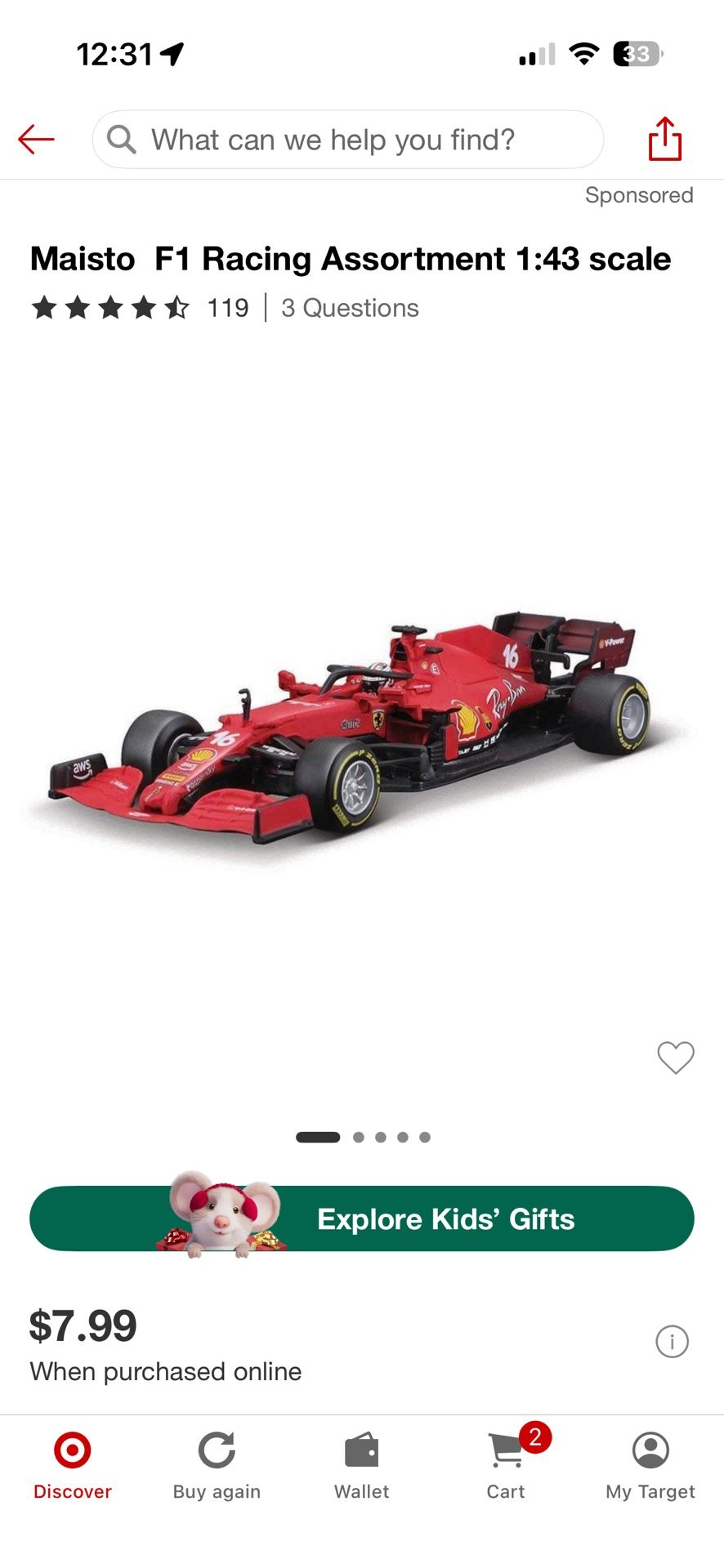Tap the Explore Kids' Gifts banner
The image size is (724, 1568).
362,1218
